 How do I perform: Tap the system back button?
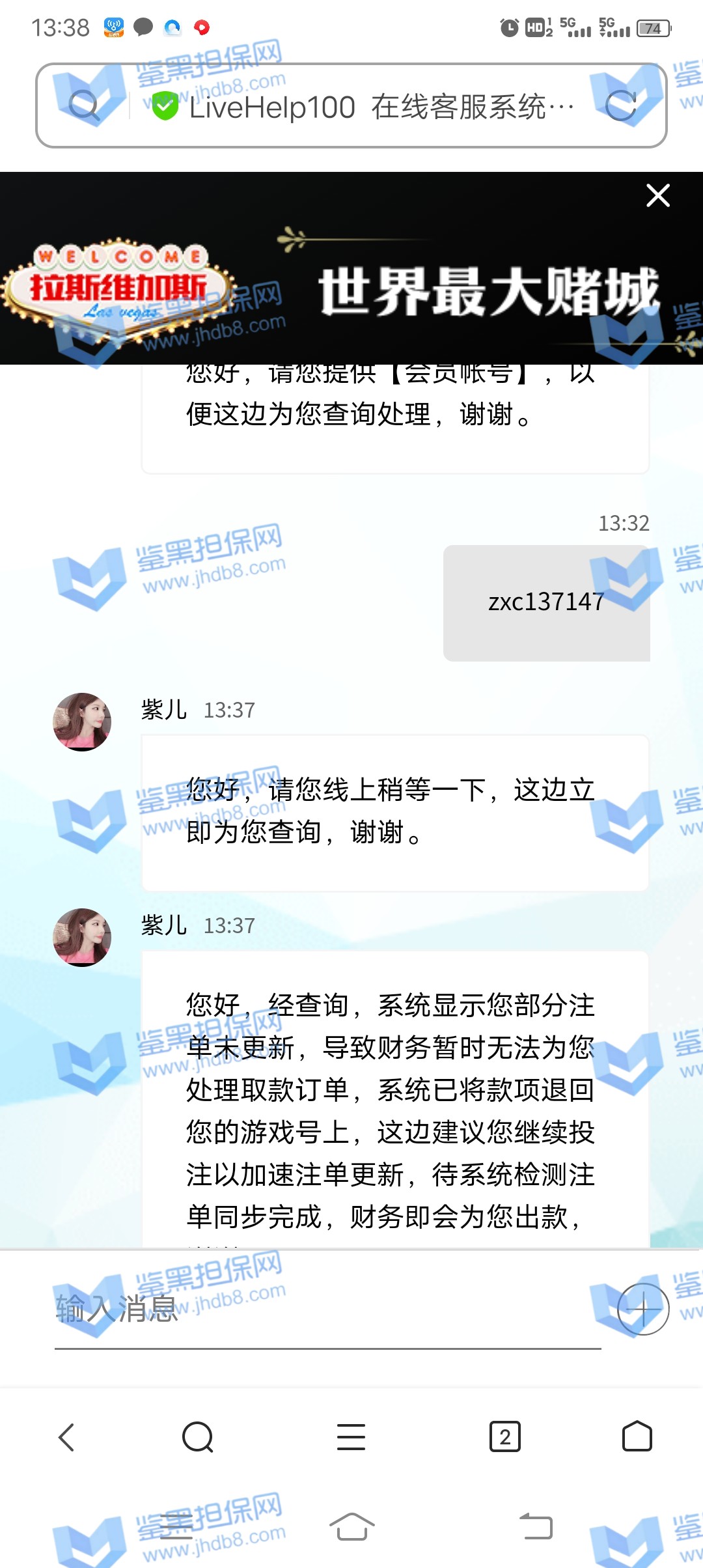536,1526
